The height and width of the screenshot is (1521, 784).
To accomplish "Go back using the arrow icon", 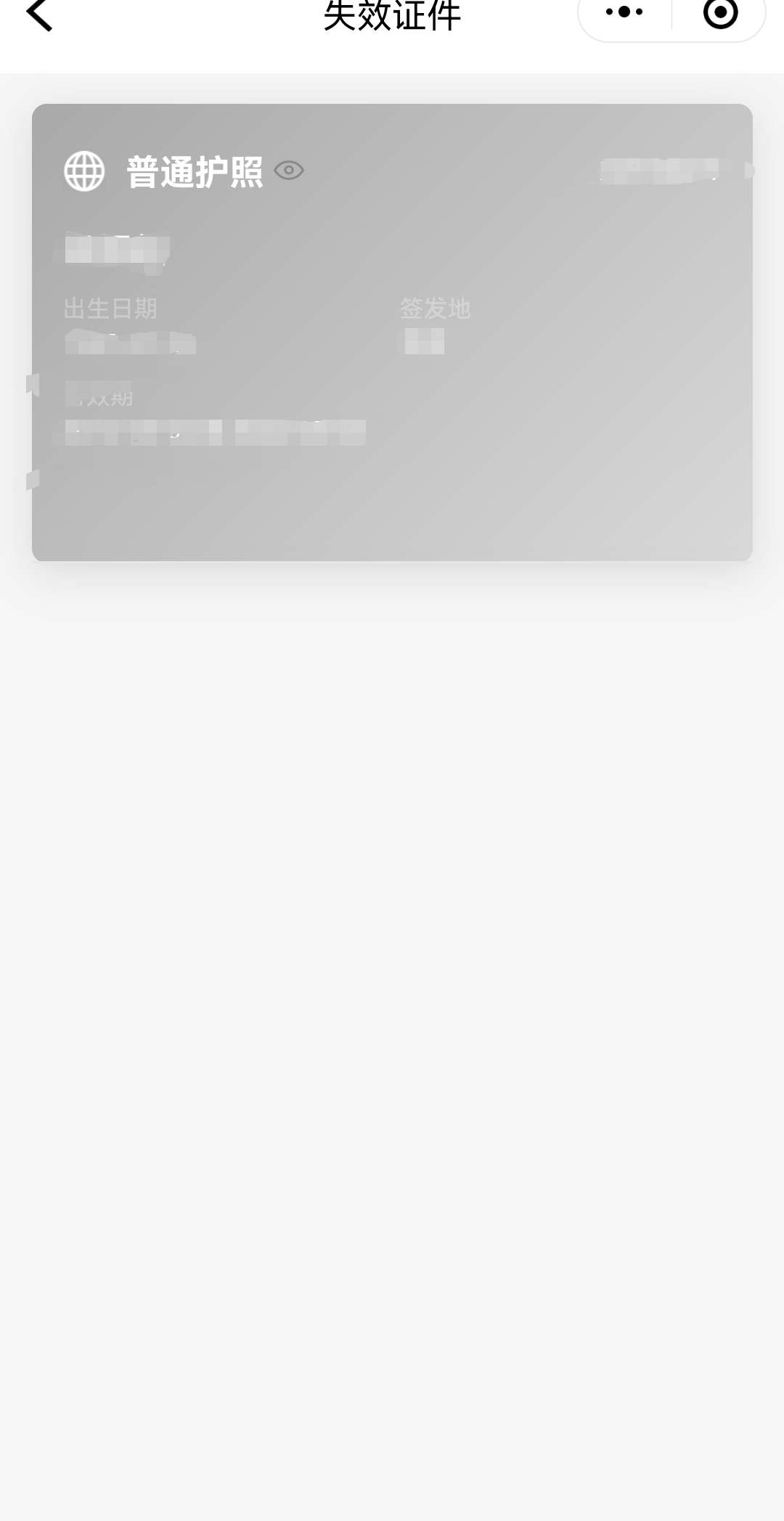I will 39,15.
